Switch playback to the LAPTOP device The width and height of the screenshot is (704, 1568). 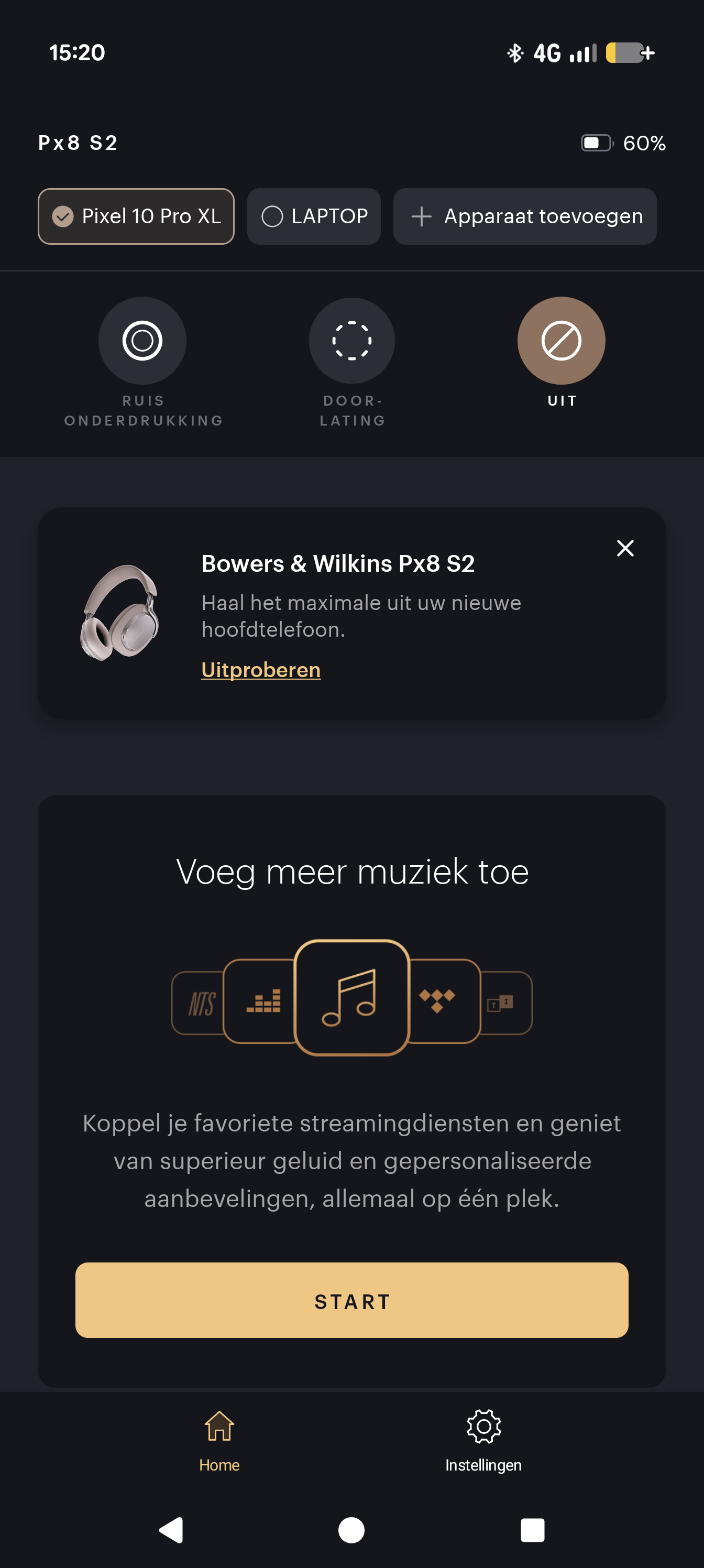313,216
